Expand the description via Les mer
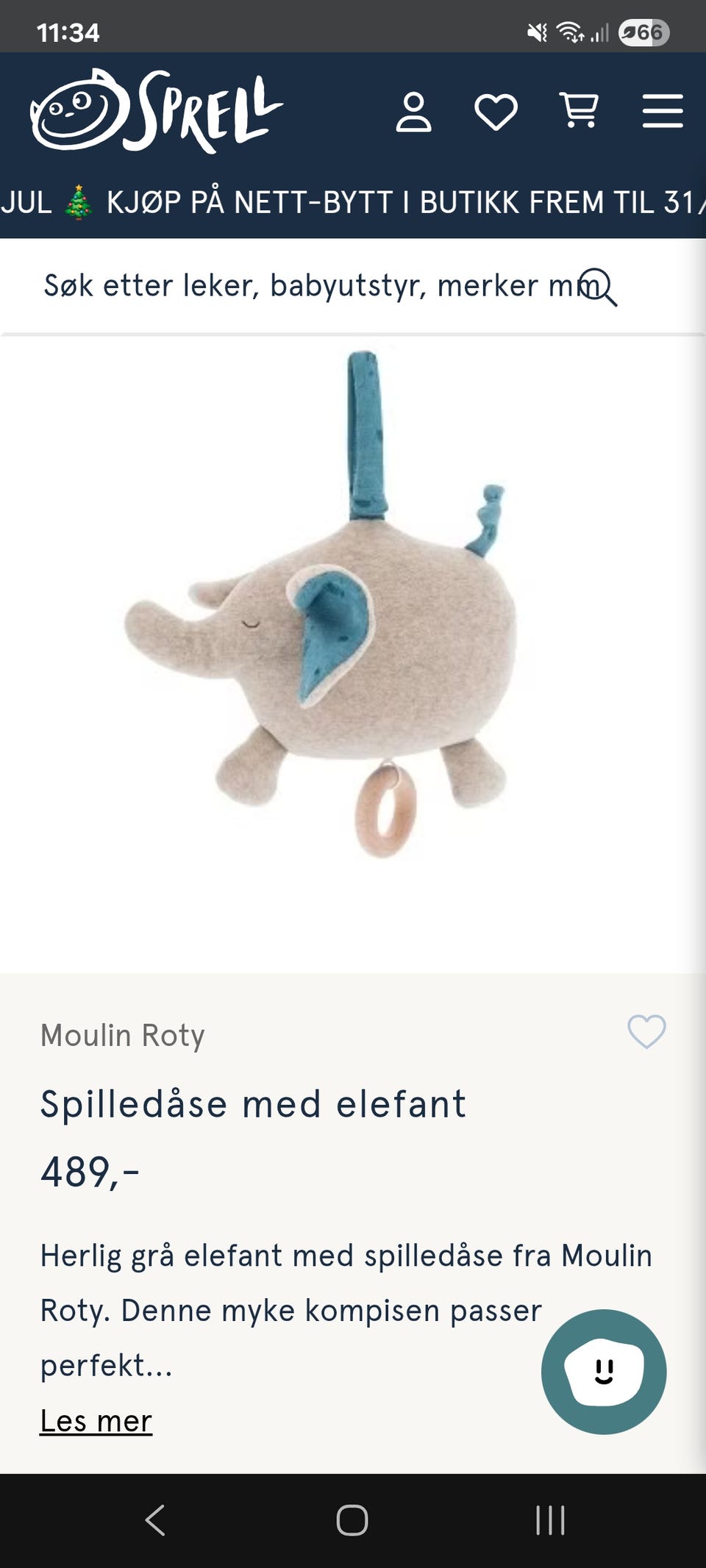The width and height of the screenshot is (706, 1568). [96, 1420]
